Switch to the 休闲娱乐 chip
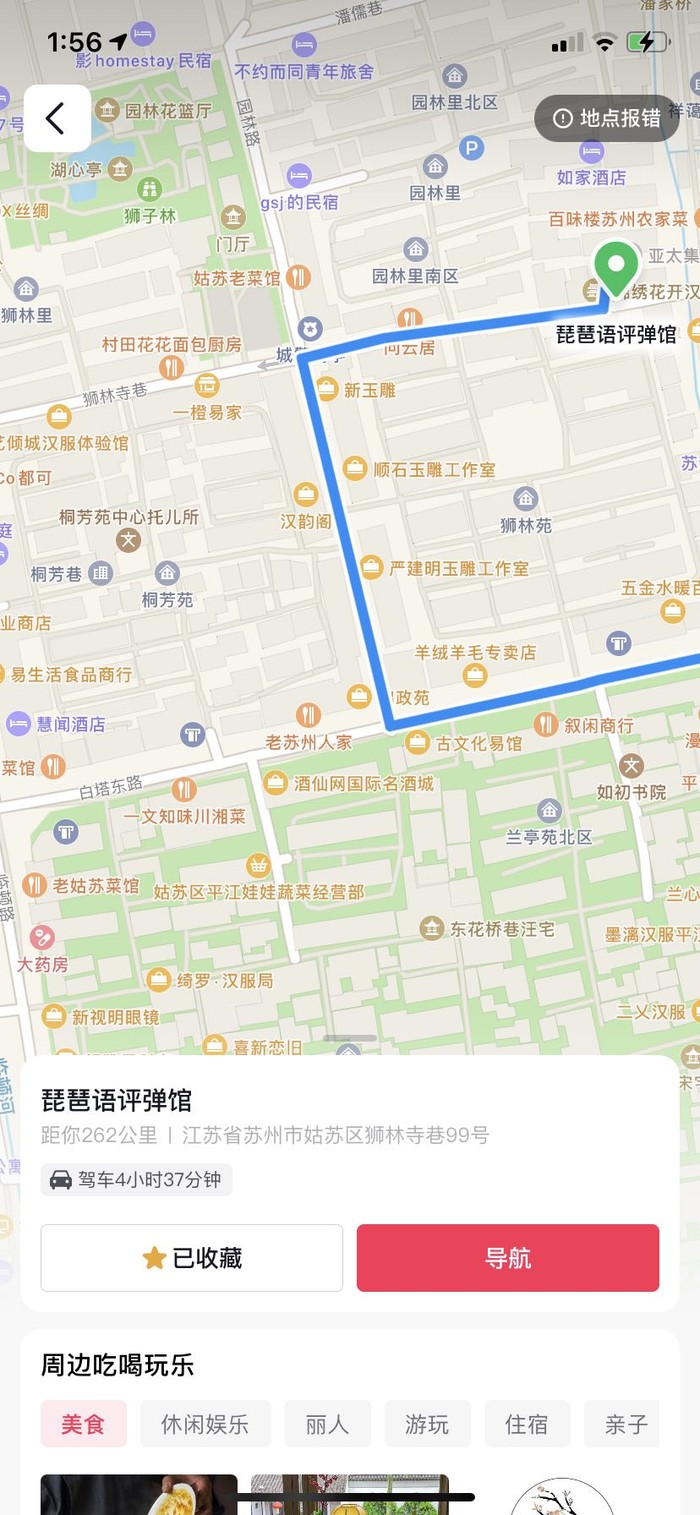This screenshot has height=1515, width=700. pos(205,1424)
